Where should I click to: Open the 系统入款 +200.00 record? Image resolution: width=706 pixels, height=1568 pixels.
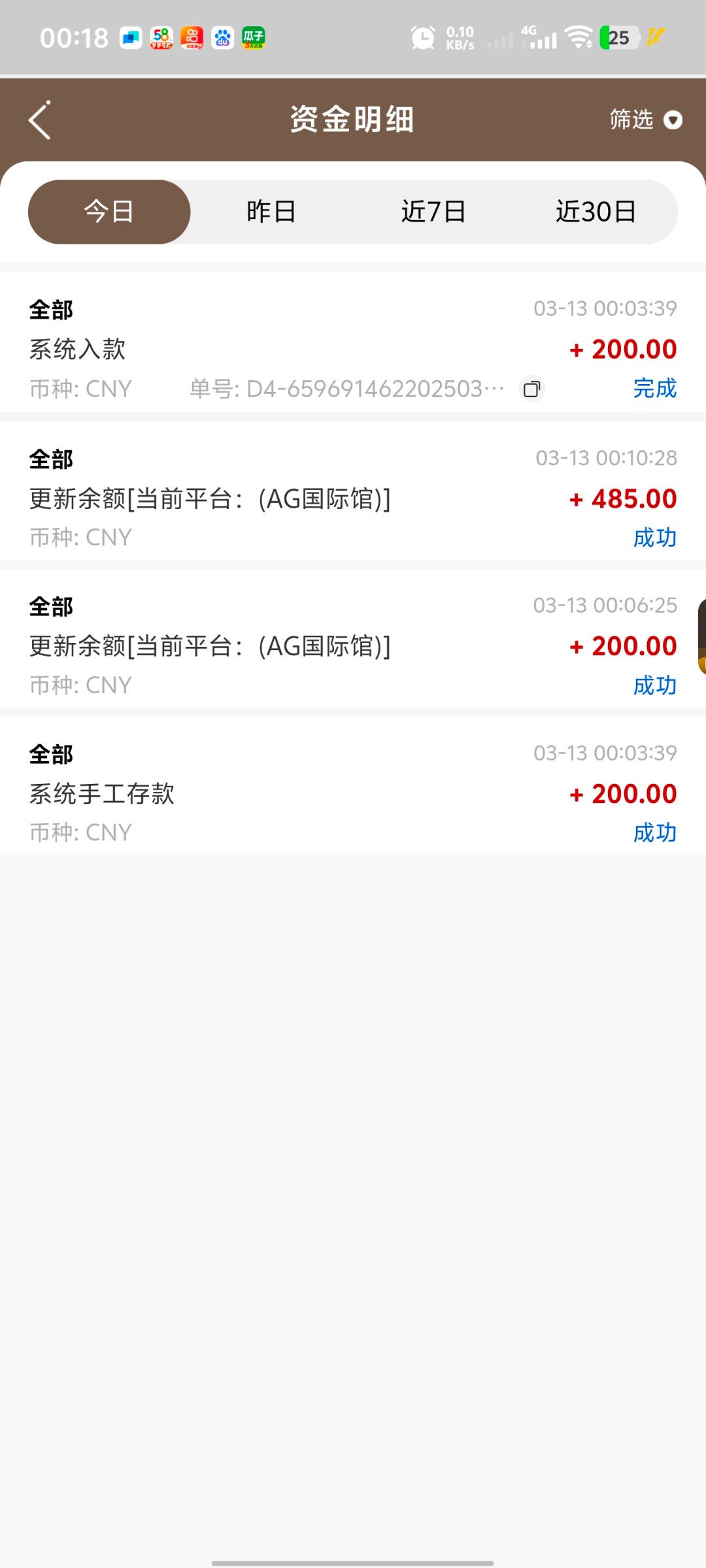point(353,342)
